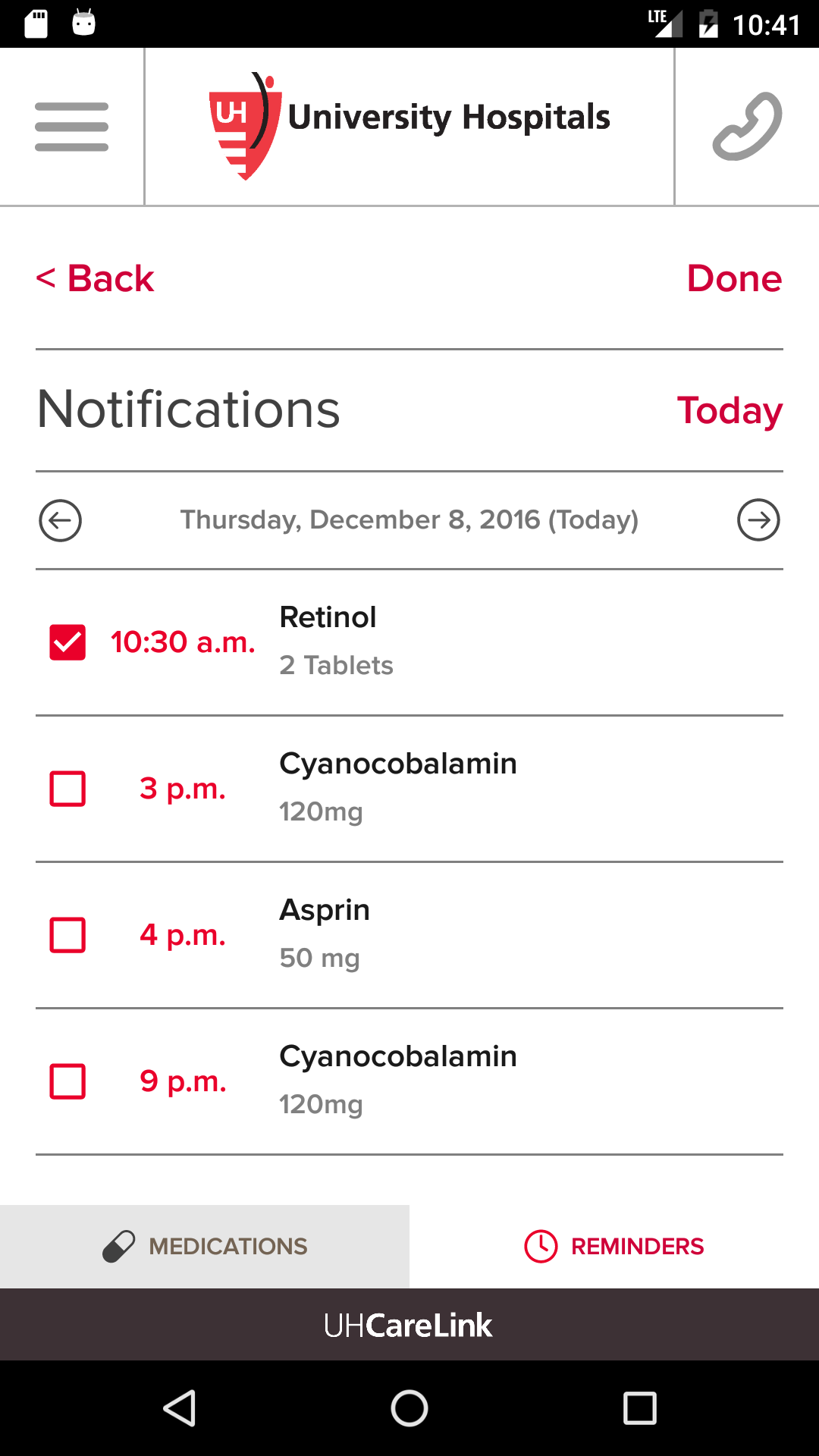The height and width of the screenshot is (1456, 819).
Task: Go to the previous day
Action: 61,520
